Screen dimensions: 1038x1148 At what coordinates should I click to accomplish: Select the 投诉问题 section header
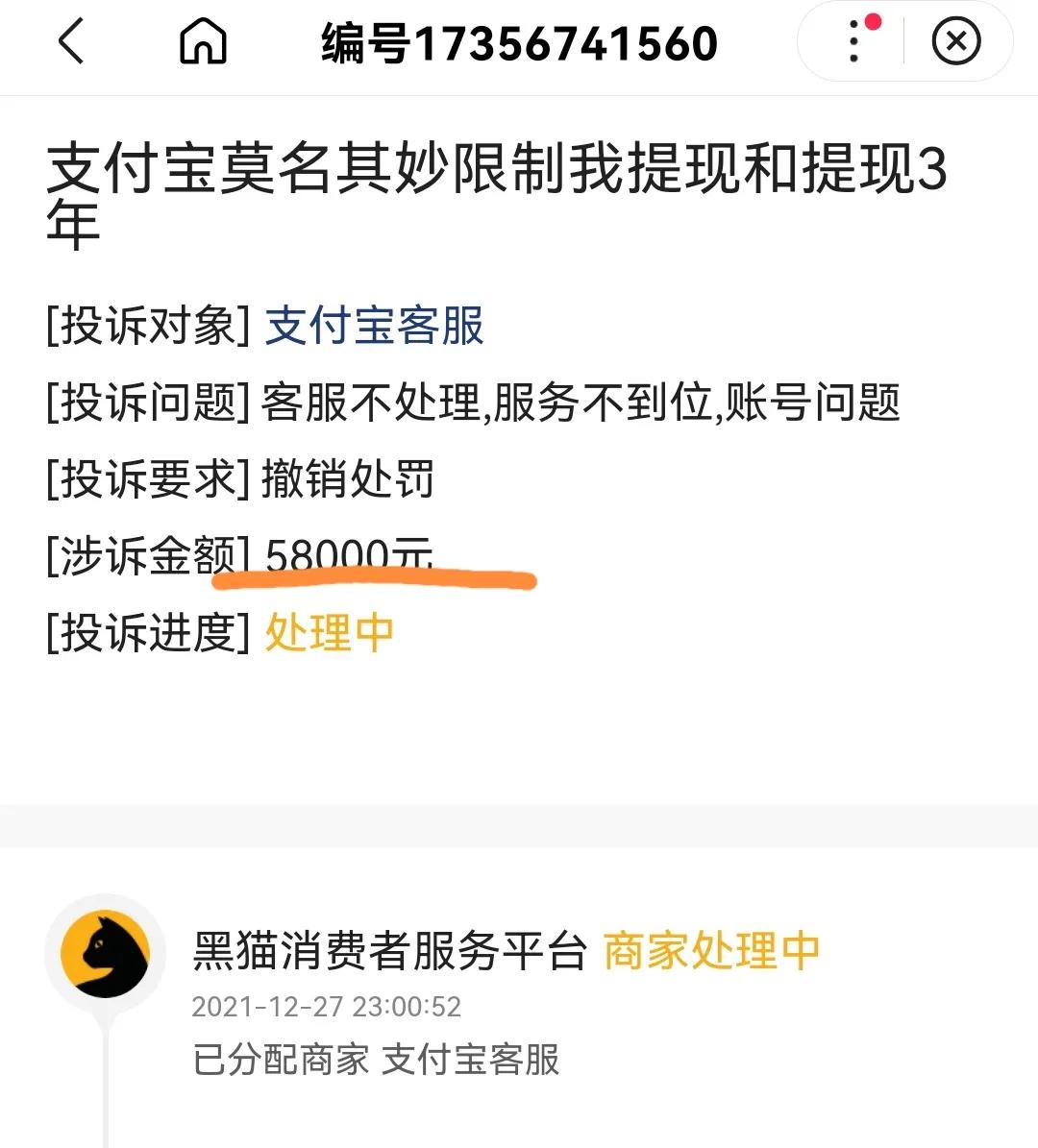point(149,405)
